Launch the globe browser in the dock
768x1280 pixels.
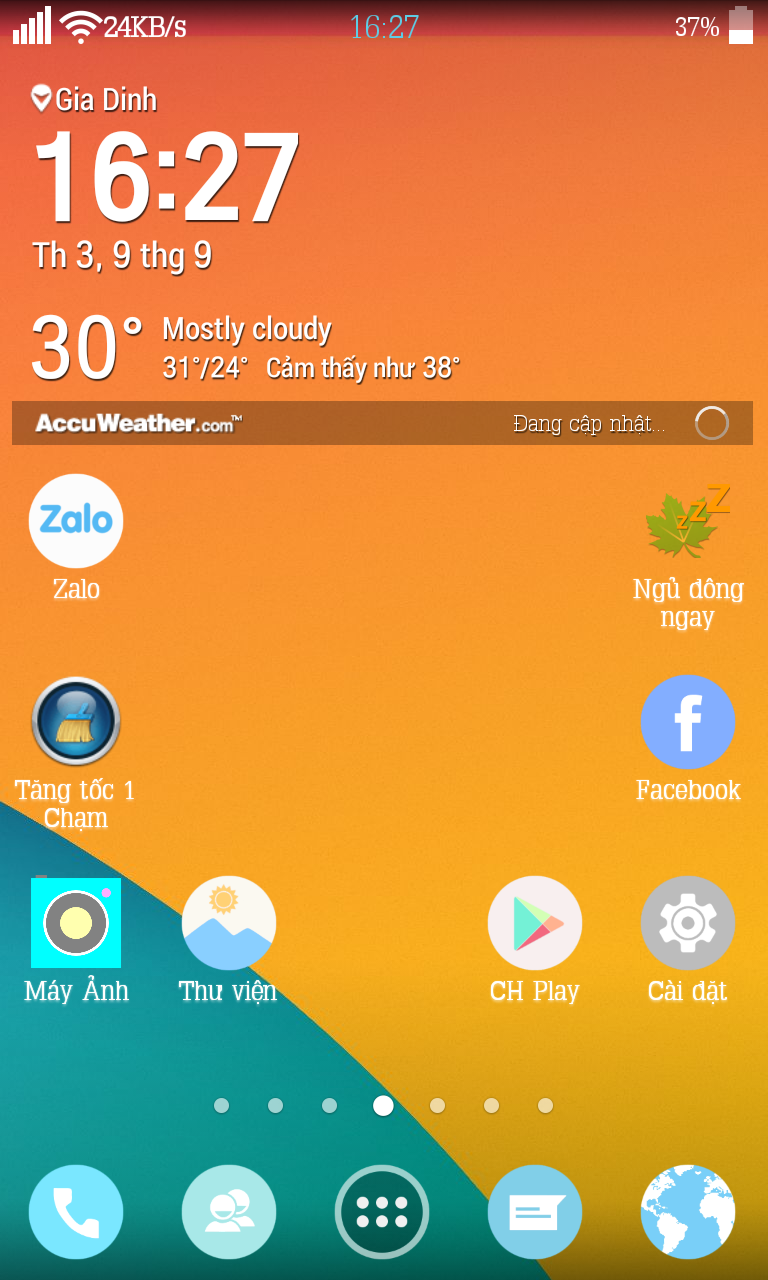coord(688,1212)
